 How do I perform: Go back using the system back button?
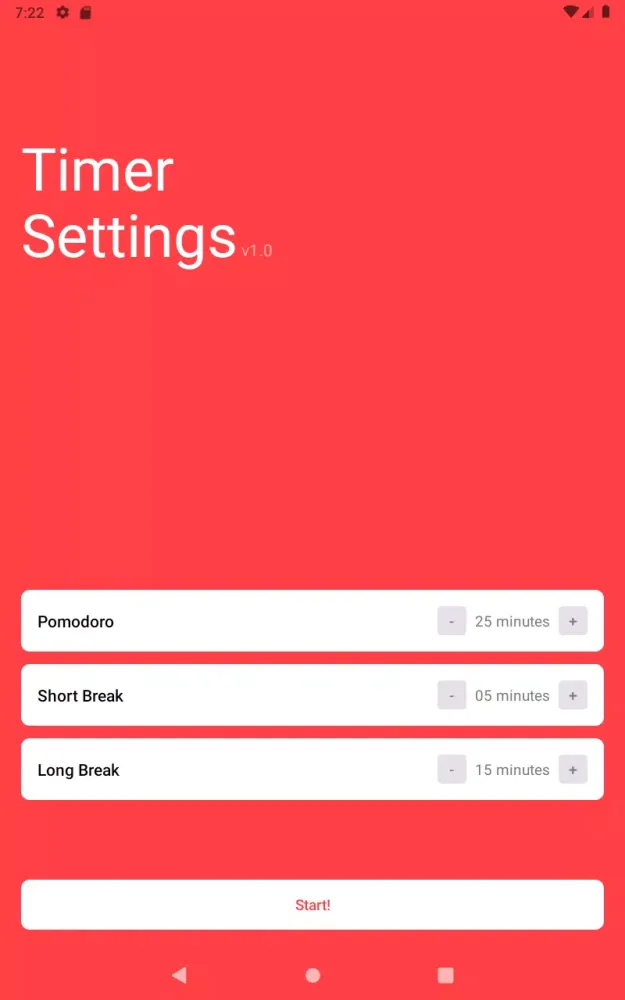pos(179,975)
